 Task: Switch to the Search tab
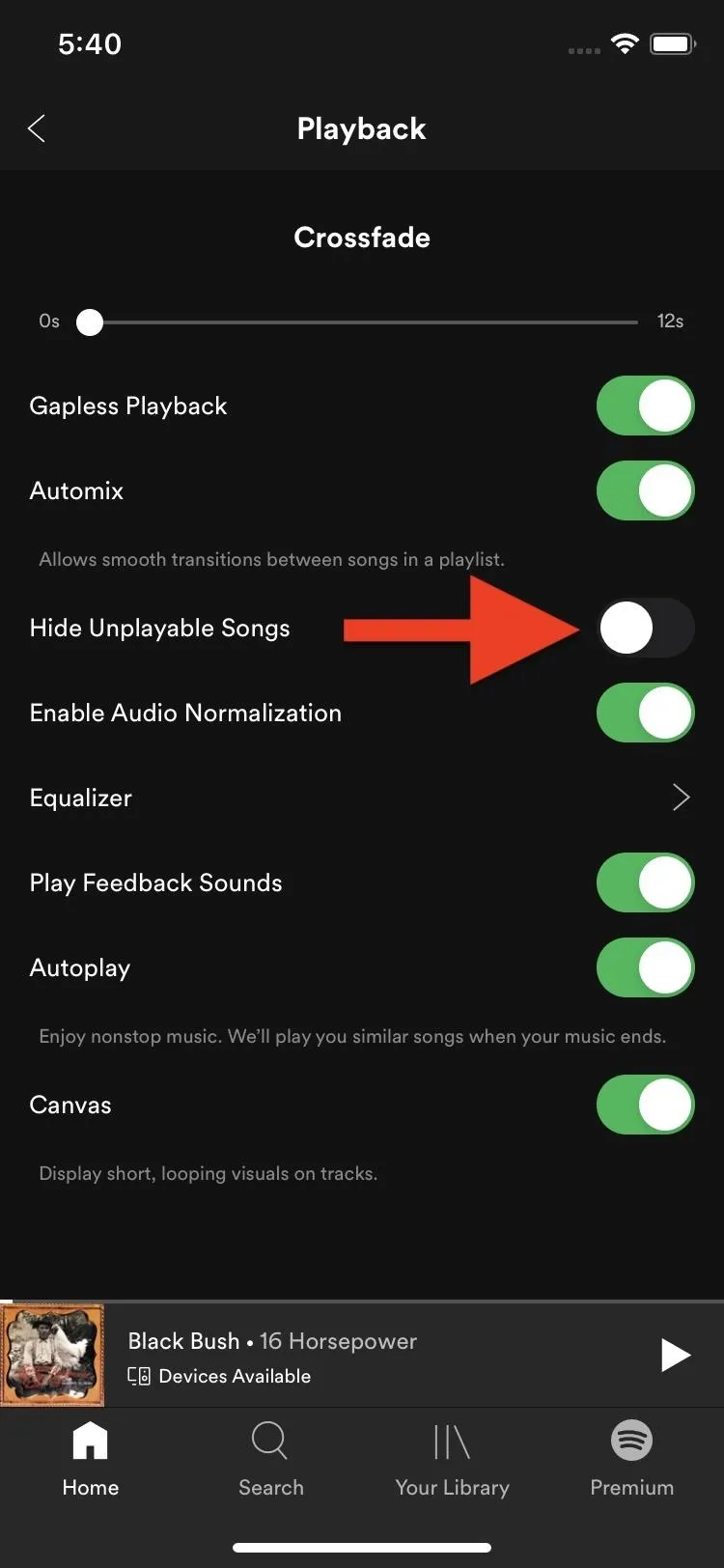point(271,1460)
